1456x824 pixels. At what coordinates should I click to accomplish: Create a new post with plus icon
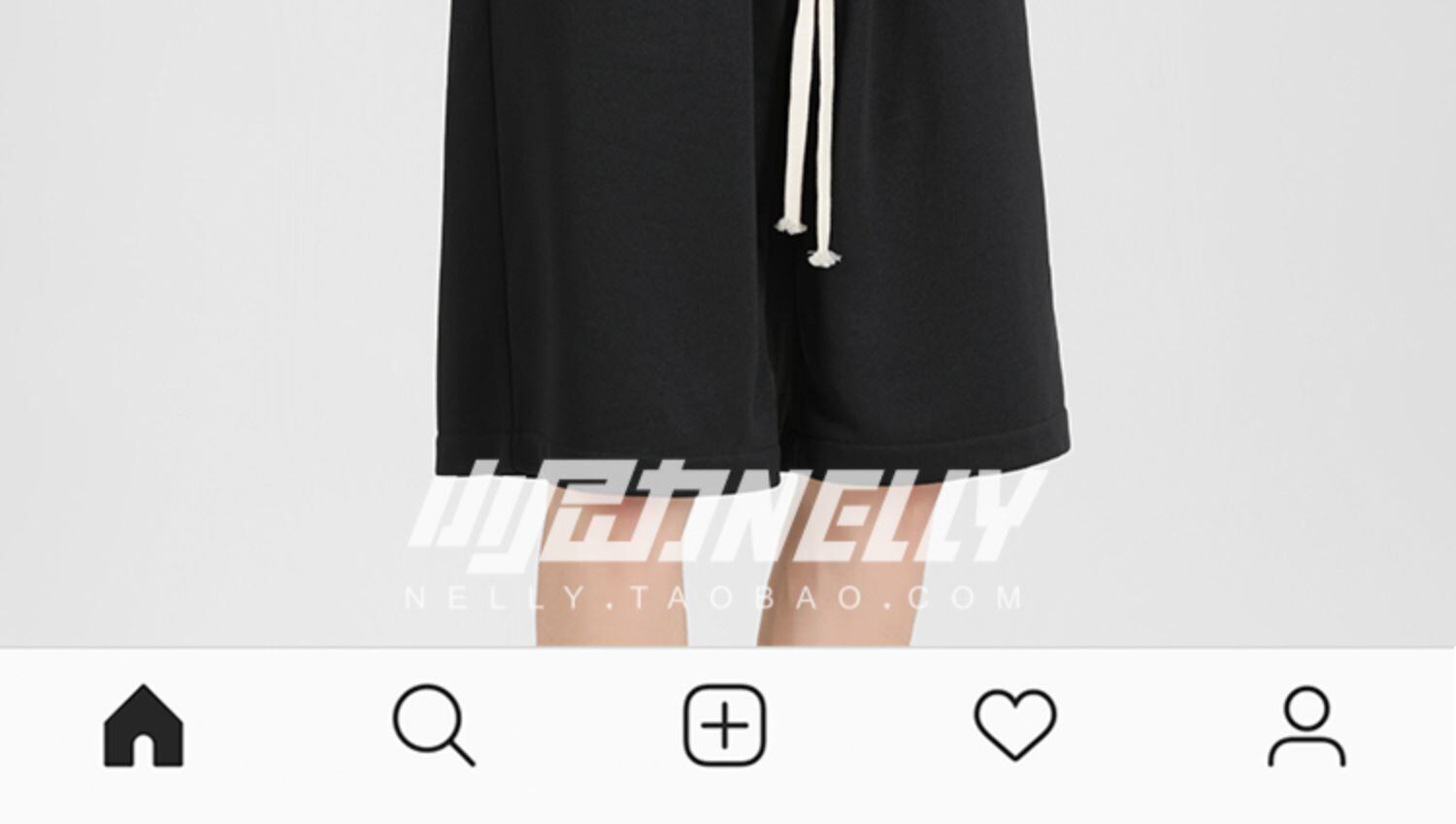(x=725, y=725)
